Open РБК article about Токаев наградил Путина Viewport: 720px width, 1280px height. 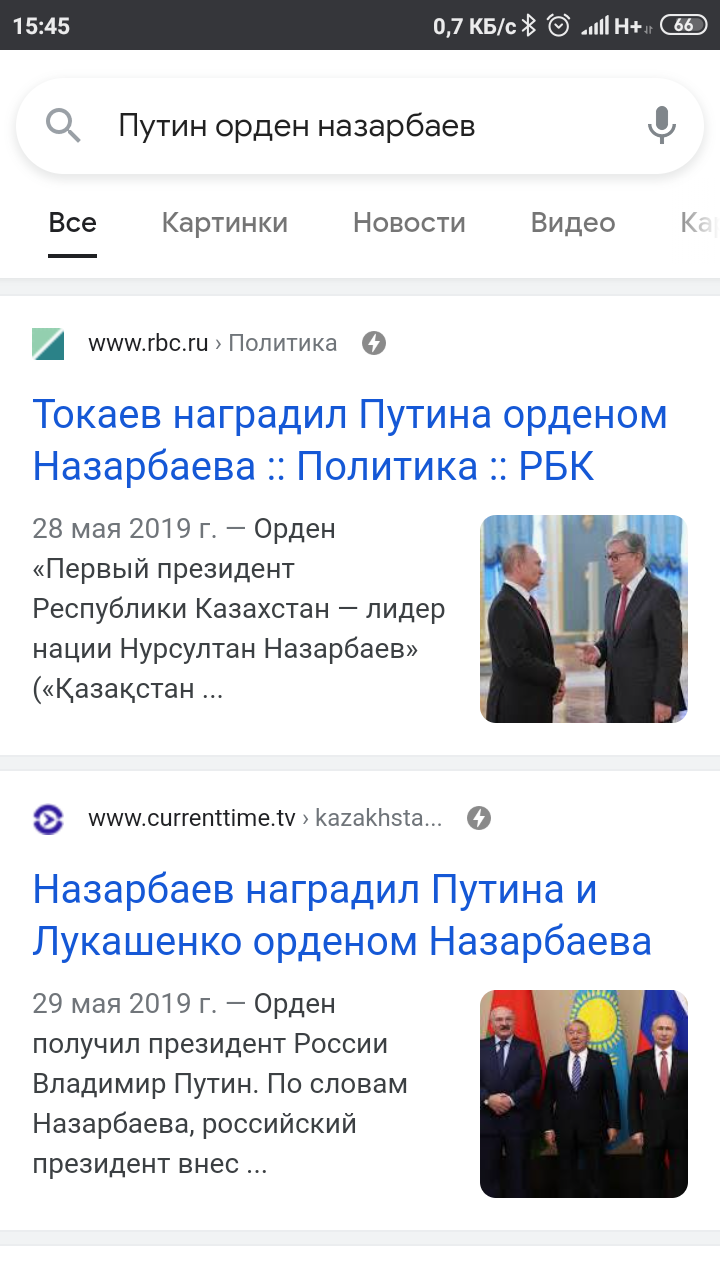[x=349, y=440]
